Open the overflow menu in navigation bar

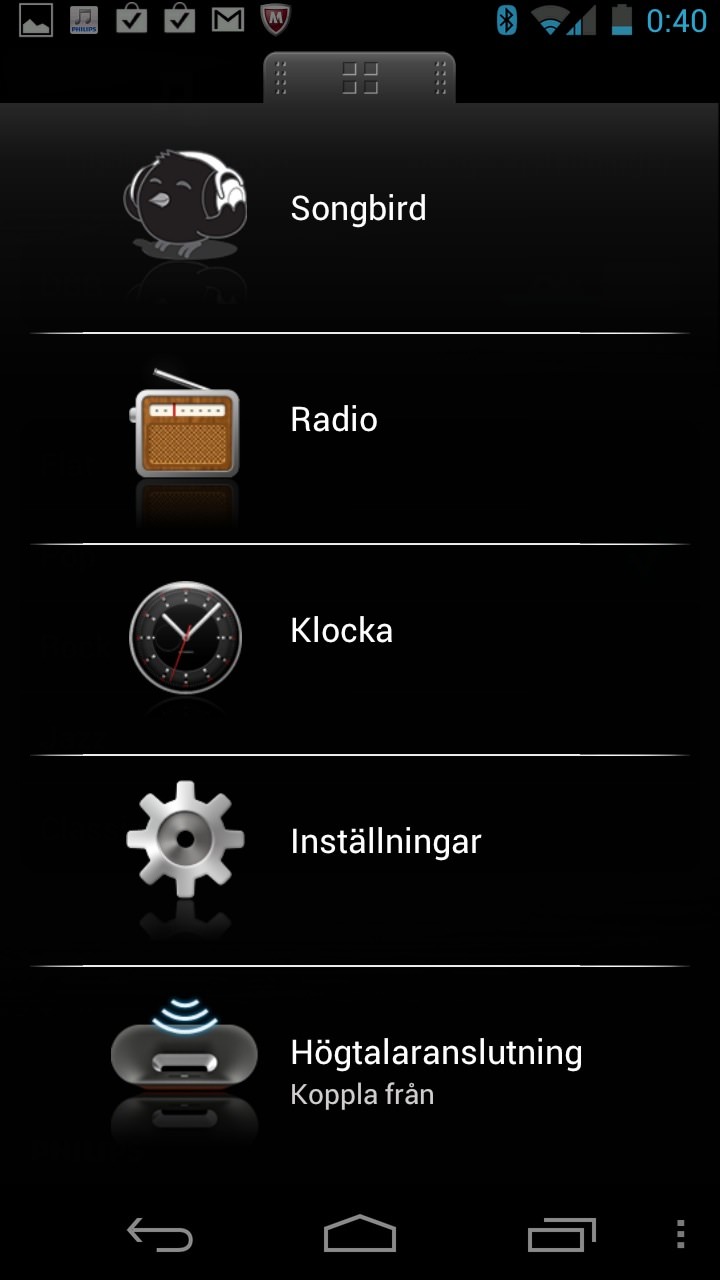(x=681, y=1235)
